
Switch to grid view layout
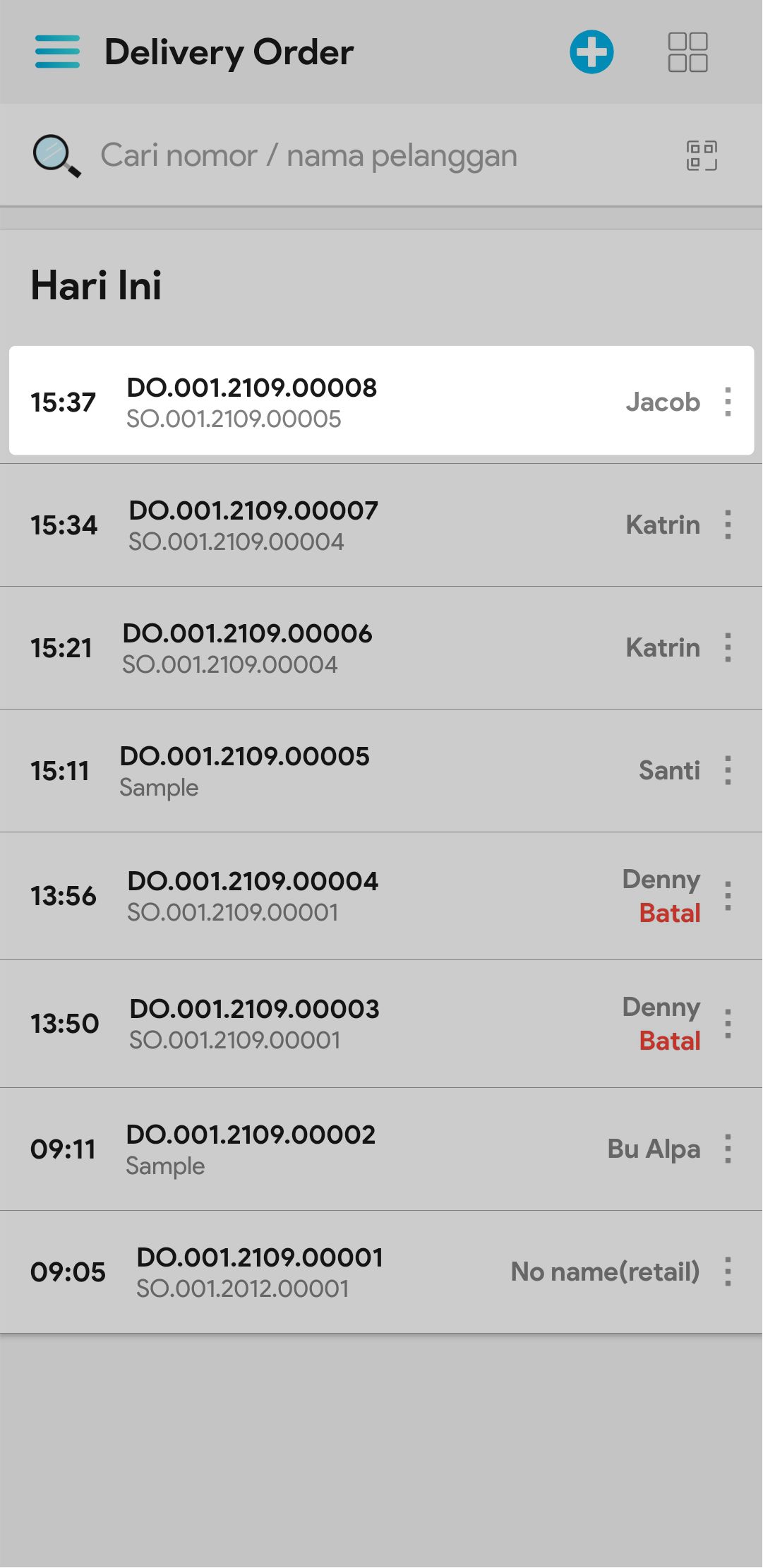point(687,52)
